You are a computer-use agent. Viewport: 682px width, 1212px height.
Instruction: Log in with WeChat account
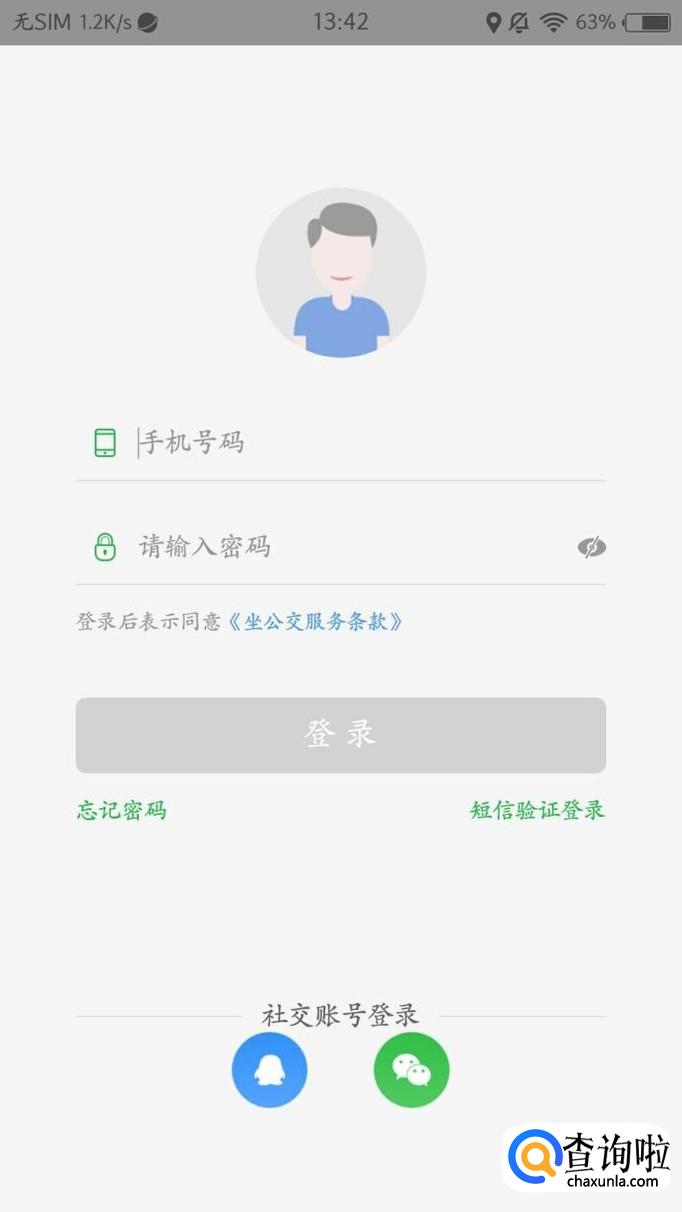[411, 1070]
